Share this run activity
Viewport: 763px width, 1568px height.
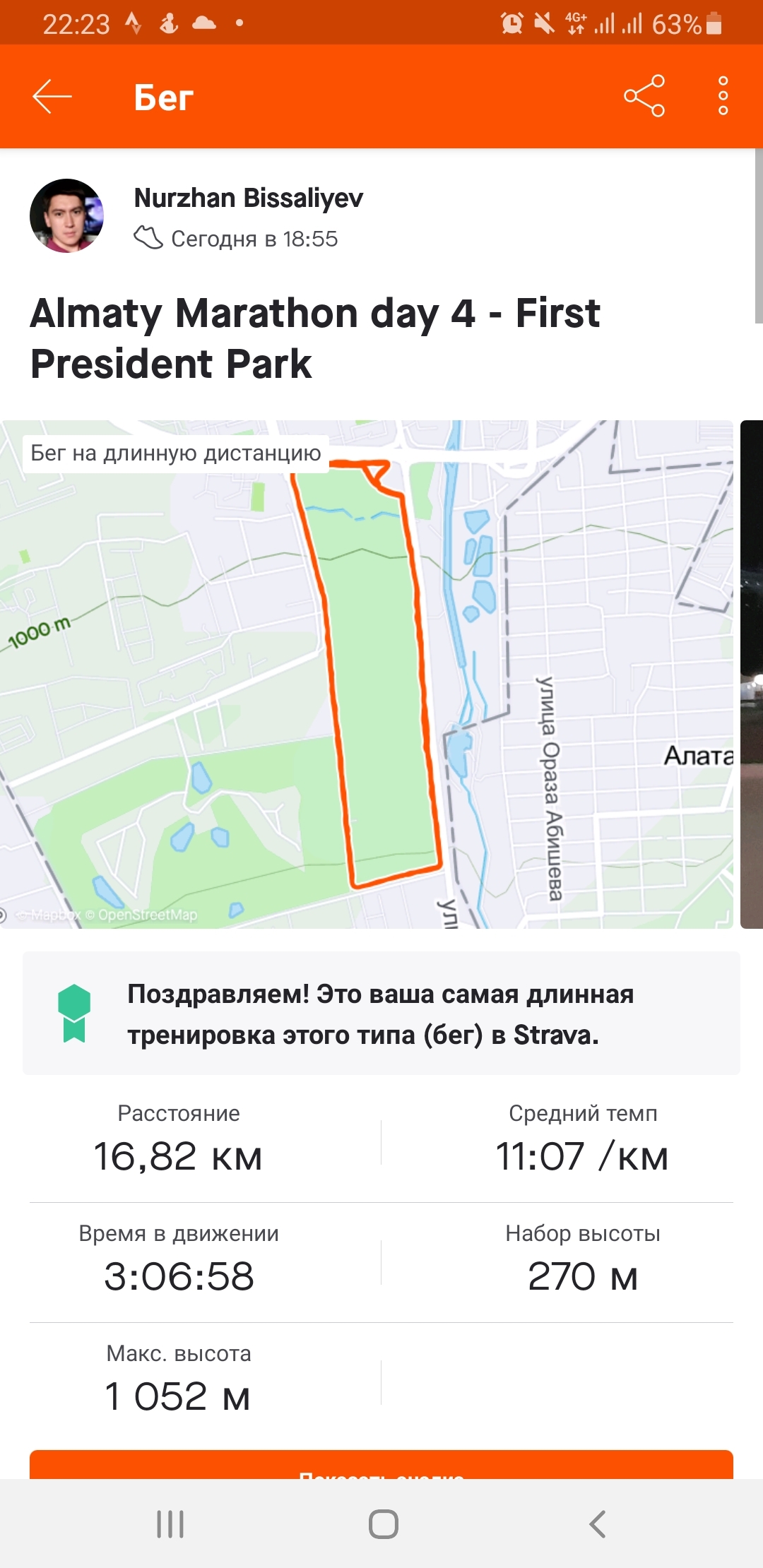[644, 96]
